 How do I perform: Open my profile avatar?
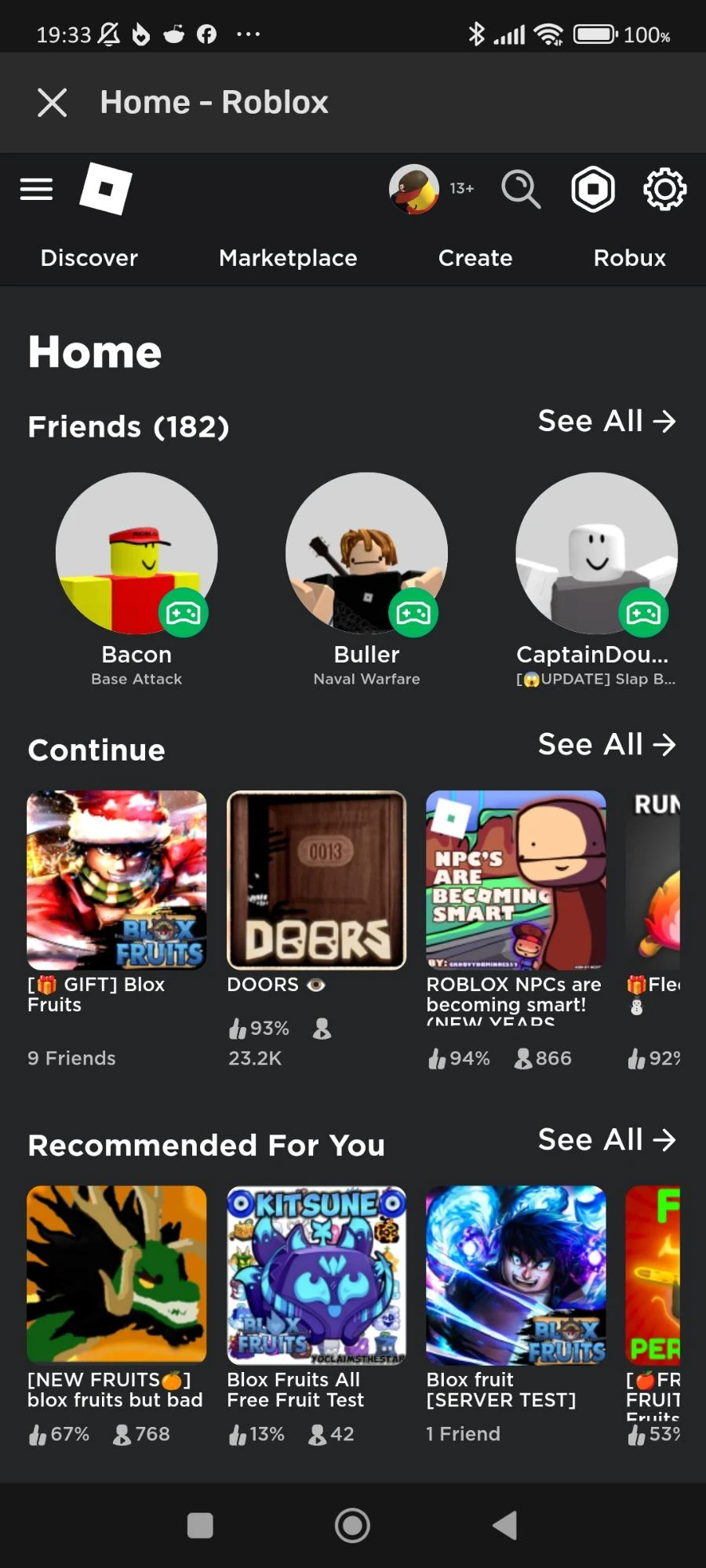click(413, 189)
